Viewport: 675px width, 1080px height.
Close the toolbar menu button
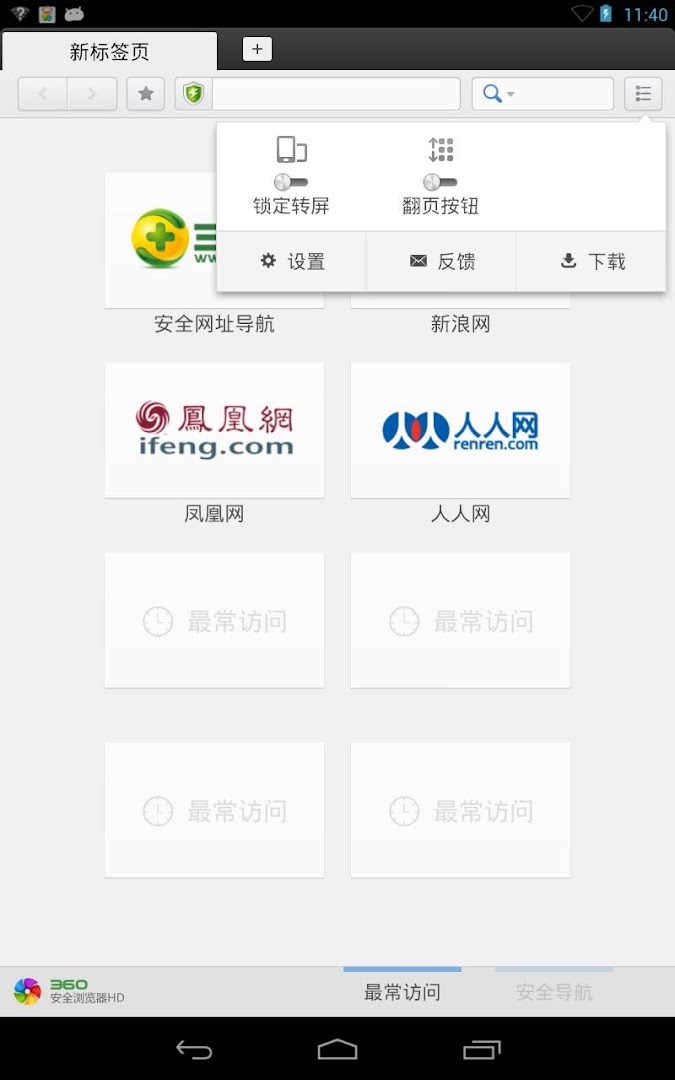point(643,94)
